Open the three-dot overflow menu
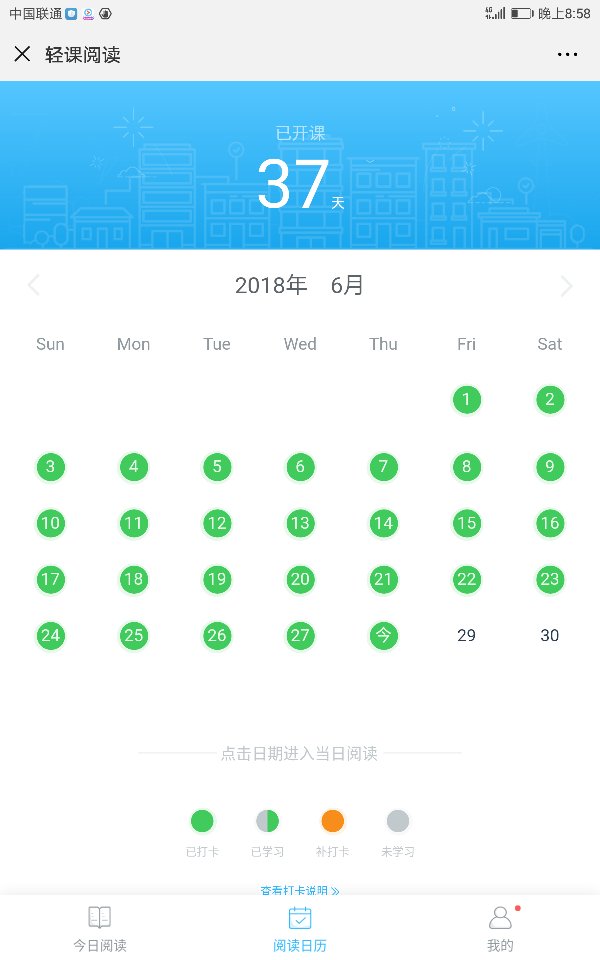Image resolution: width=600 pixels, height=960 pixels. tap(567, 54)
